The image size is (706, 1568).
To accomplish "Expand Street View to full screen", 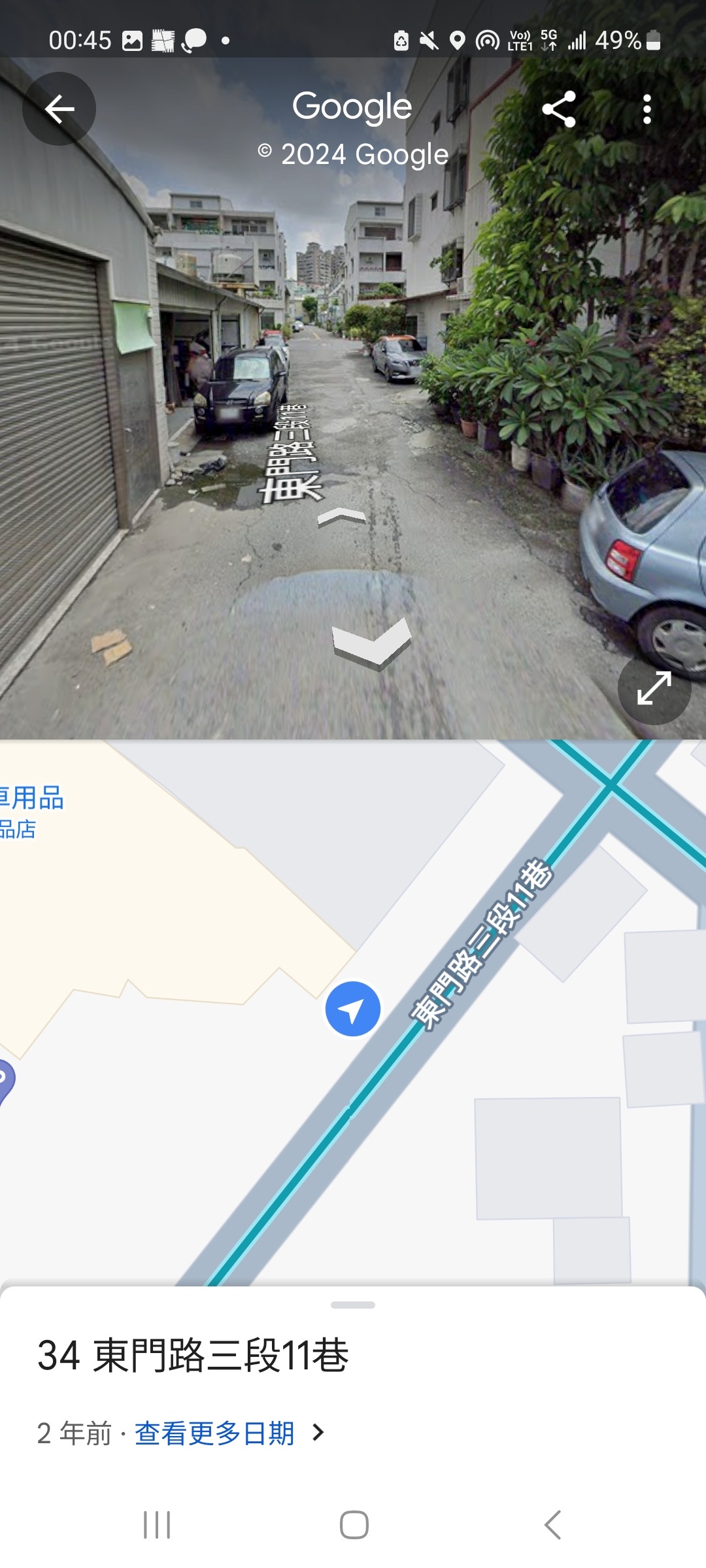I will point(654,688).
